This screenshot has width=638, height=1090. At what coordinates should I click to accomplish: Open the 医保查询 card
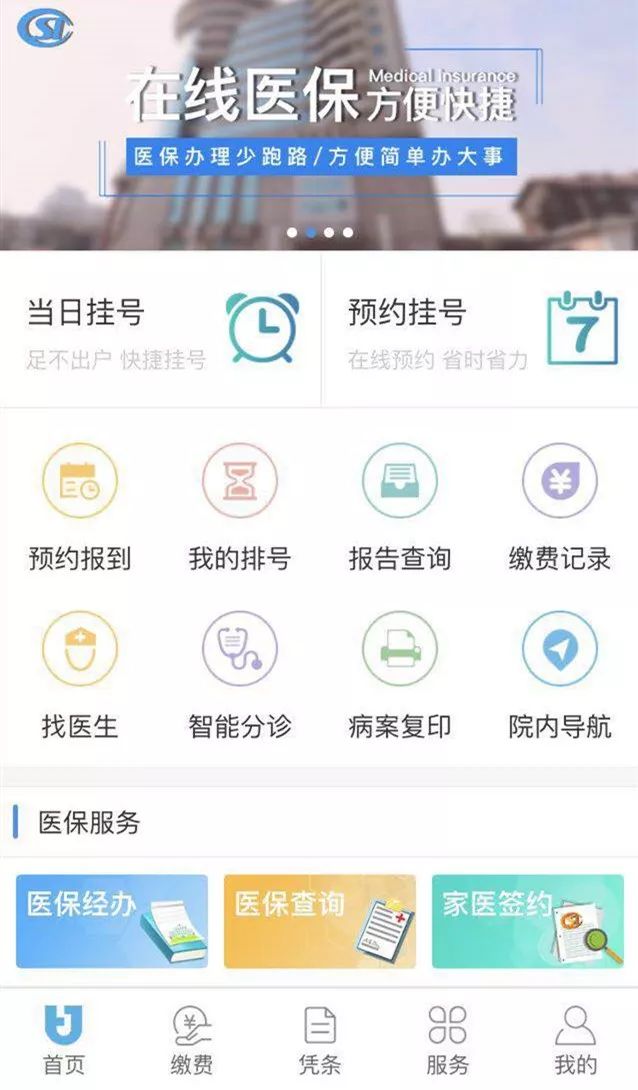[320, 921]
